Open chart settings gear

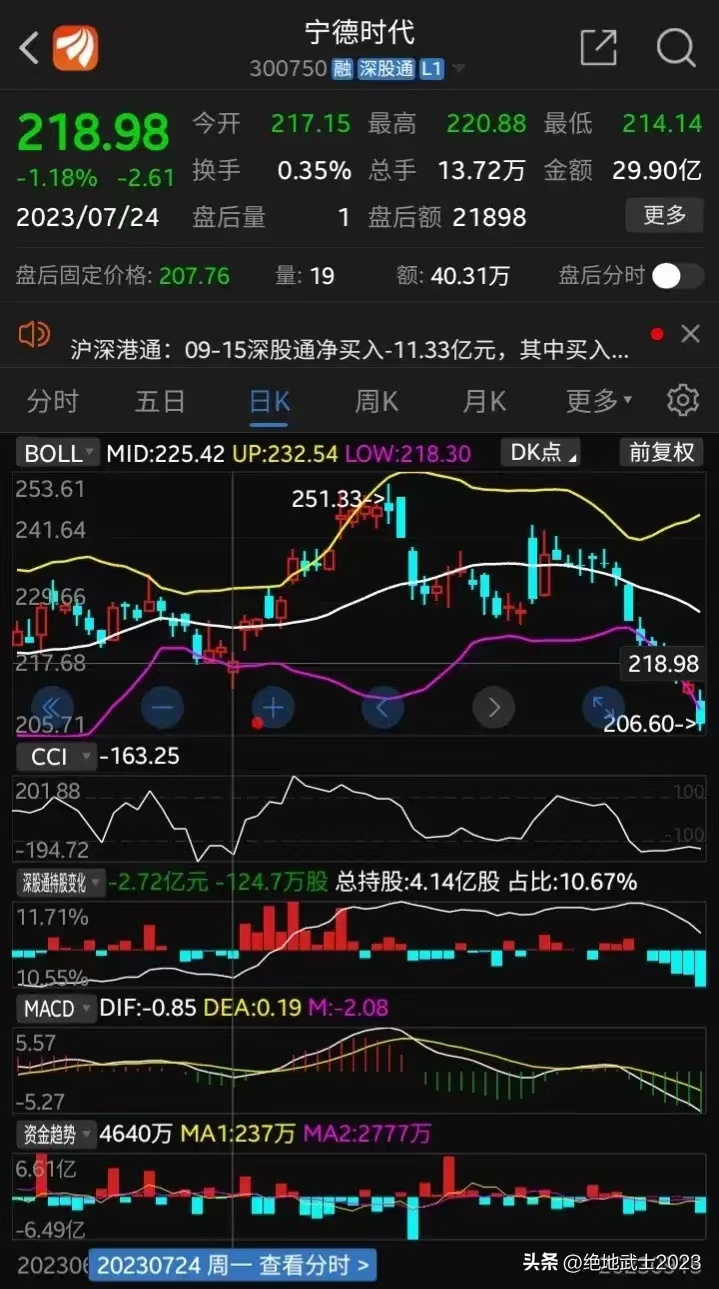[683, 401]
